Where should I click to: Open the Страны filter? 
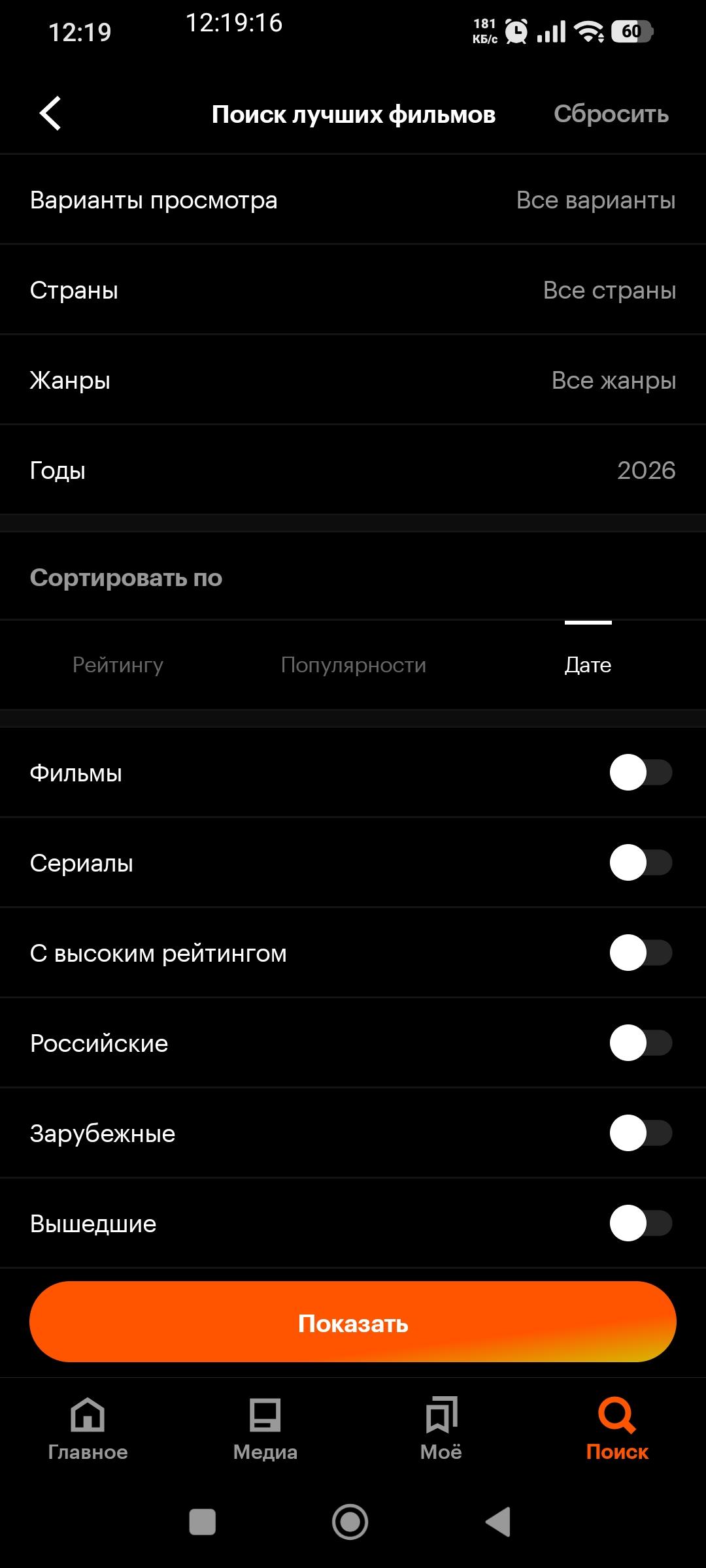[x=353, y=290]
